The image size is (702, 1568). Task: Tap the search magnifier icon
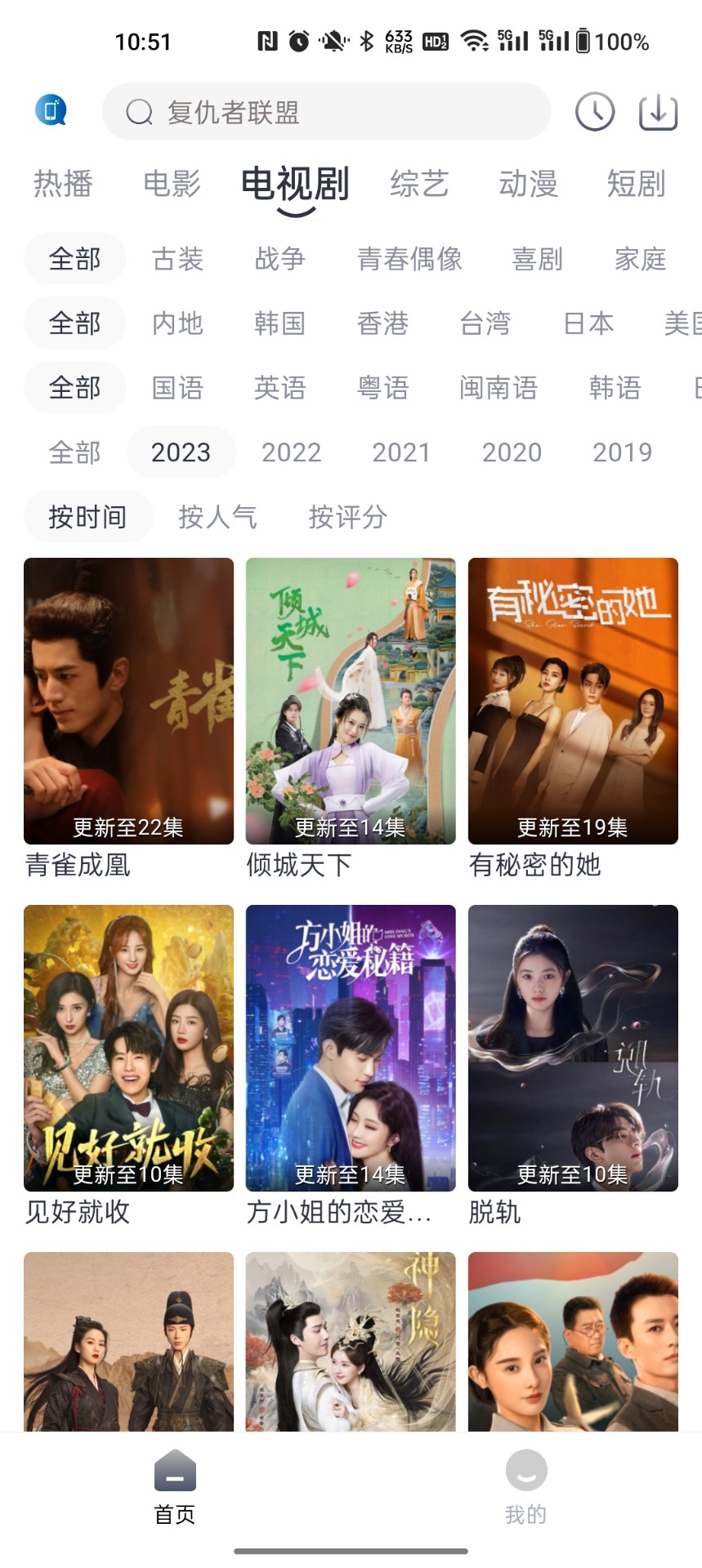click(138, 112)
